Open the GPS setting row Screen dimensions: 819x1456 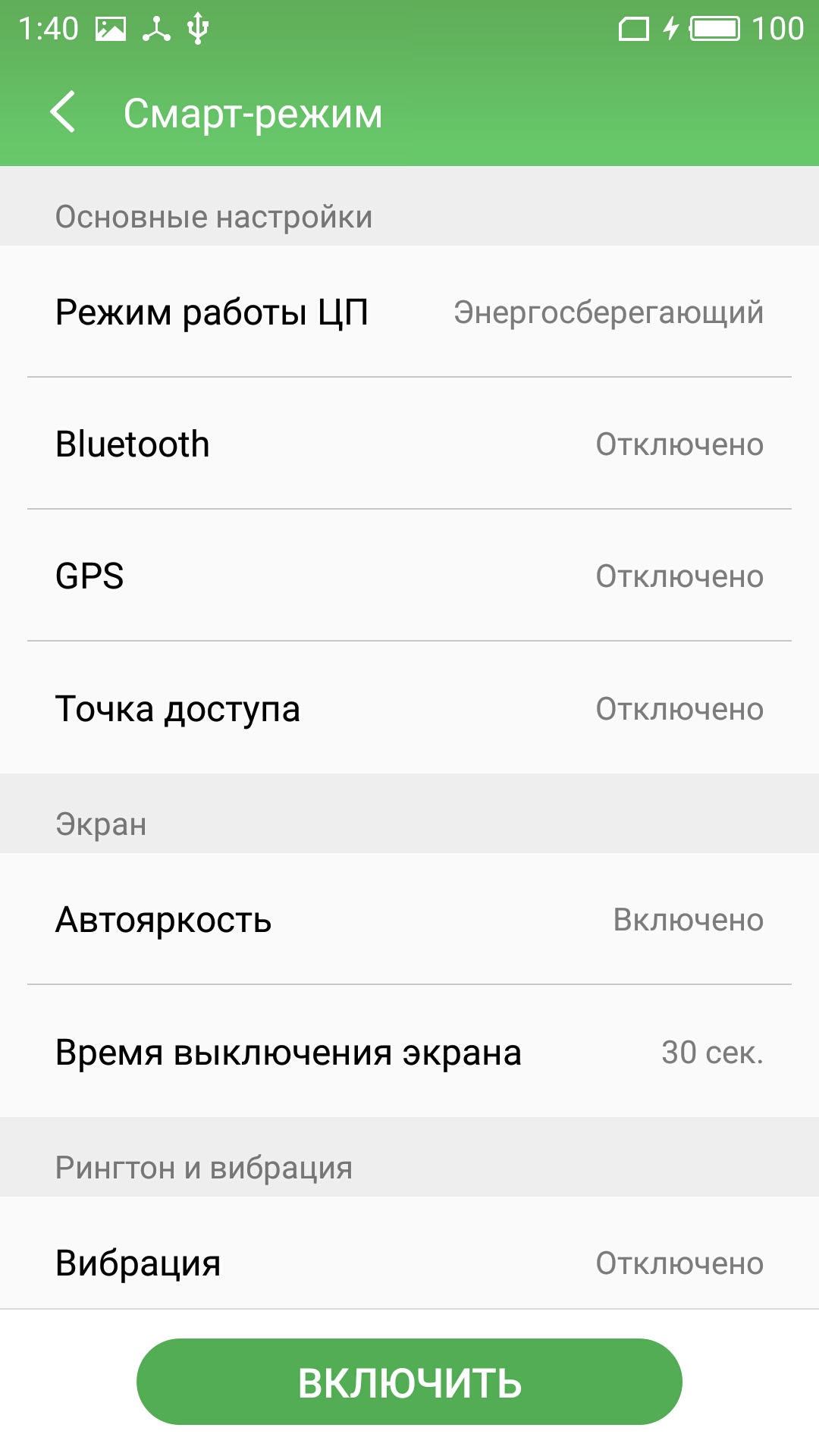[x=409, y=576]
